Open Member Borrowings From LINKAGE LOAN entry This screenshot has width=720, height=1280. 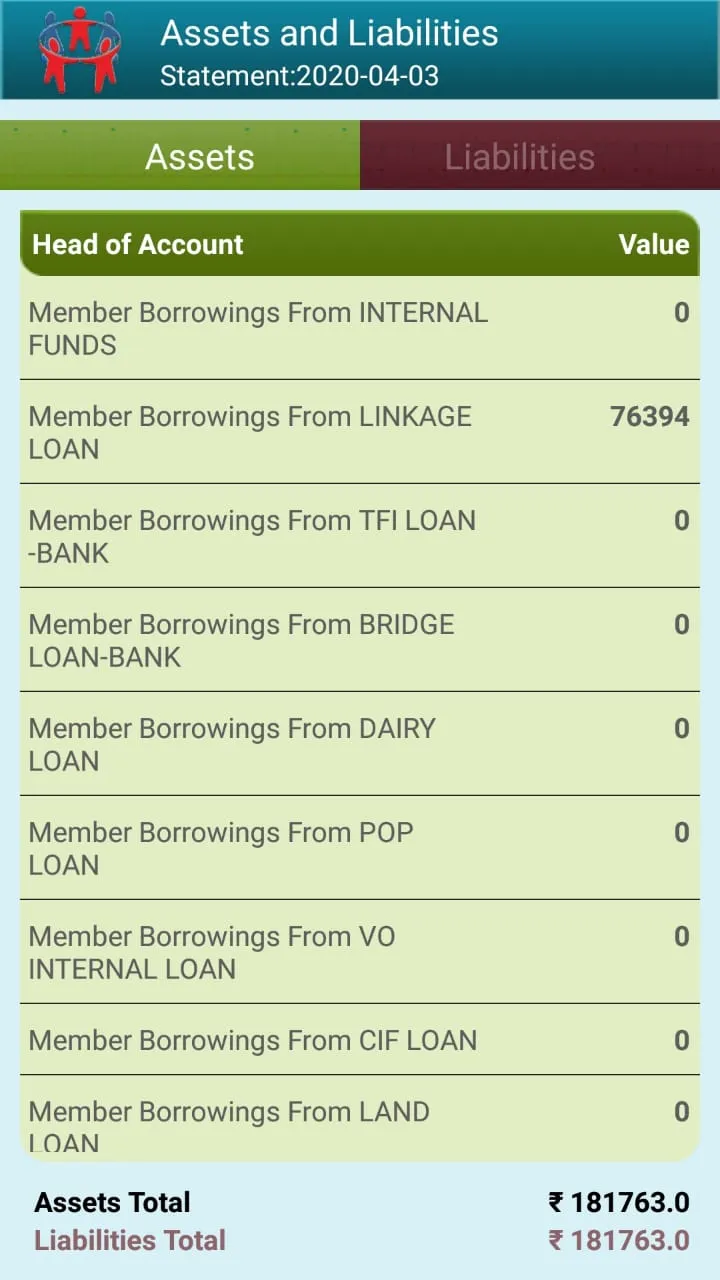[250, 432]
